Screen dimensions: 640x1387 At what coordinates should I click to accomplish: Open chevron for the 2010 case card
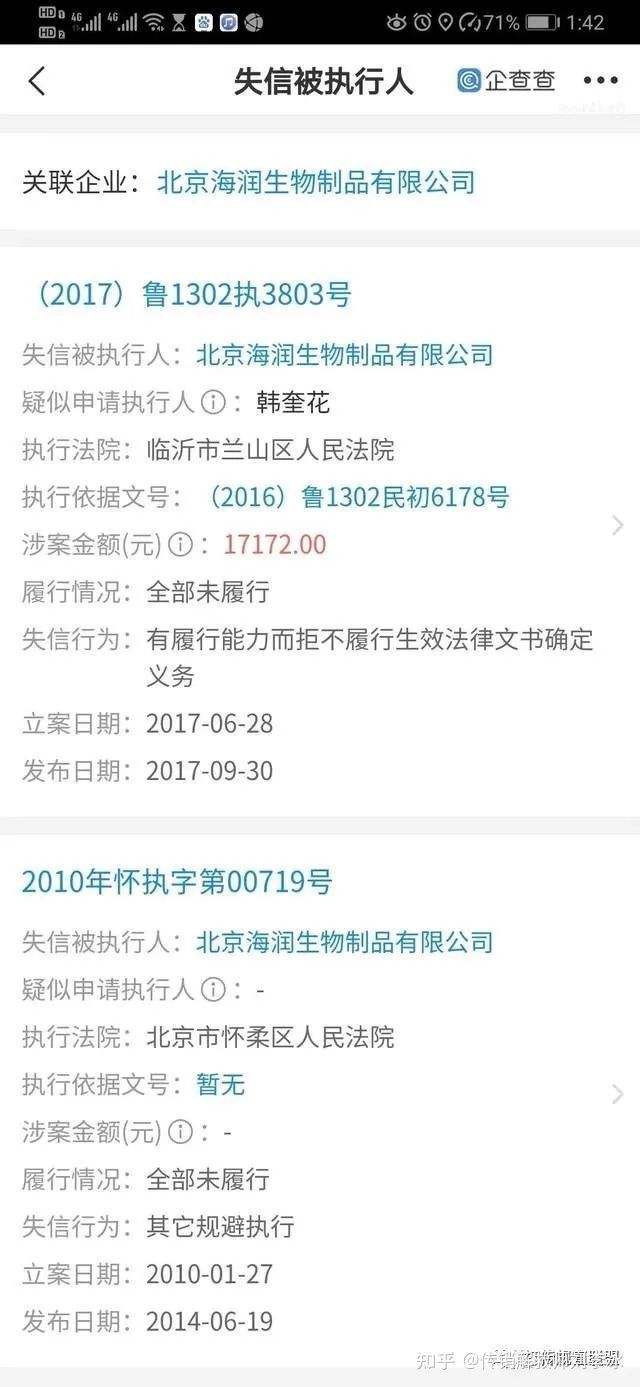[x=616, y=1094]
